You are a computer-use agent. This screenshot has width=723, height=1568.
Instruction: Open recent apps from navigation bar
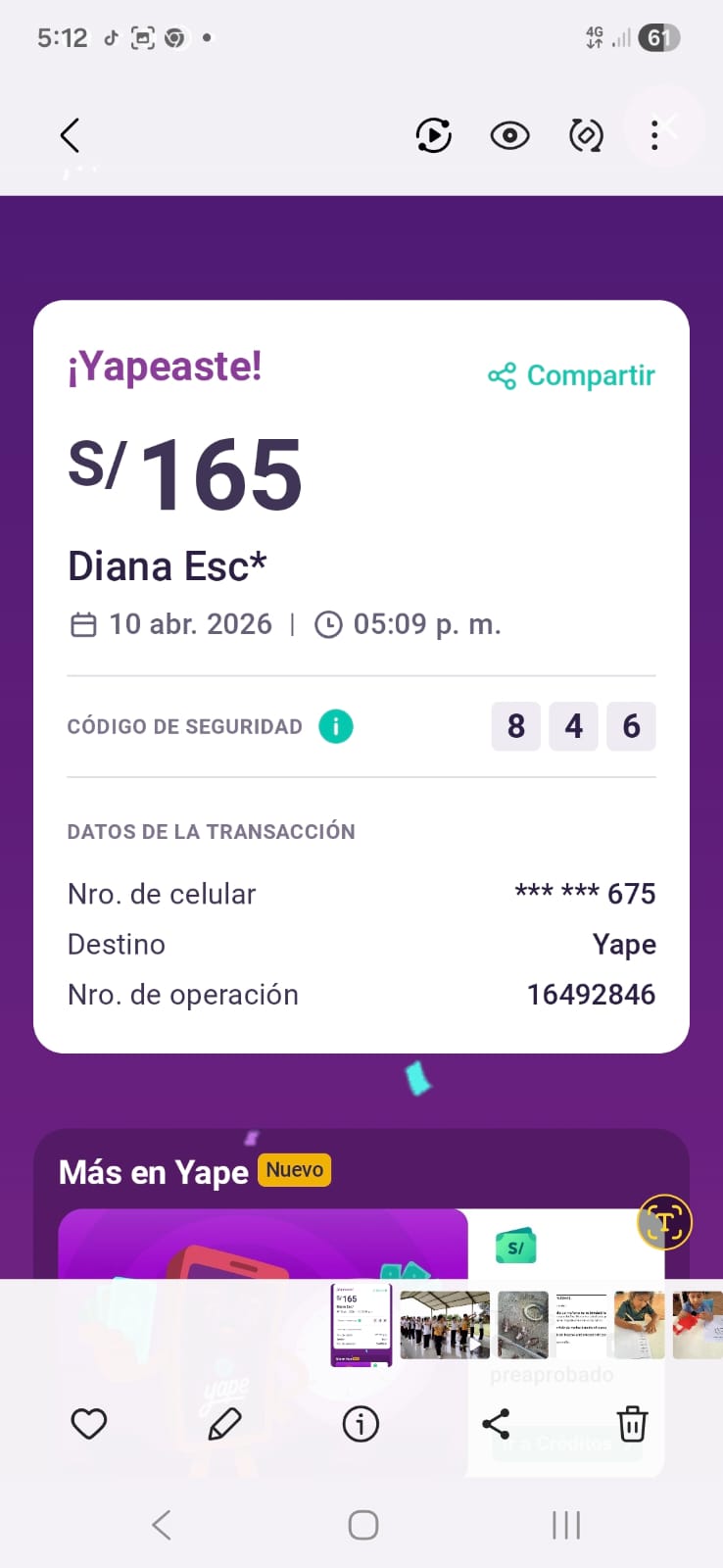point(566,1525)
